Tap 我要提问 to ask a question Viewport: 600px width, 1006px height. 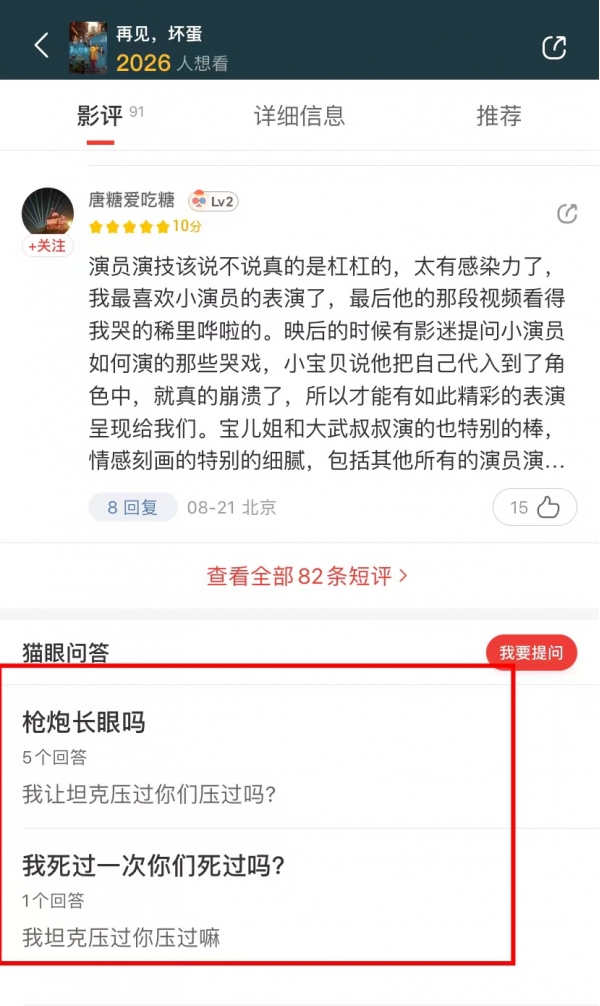(x=531, y=653)
